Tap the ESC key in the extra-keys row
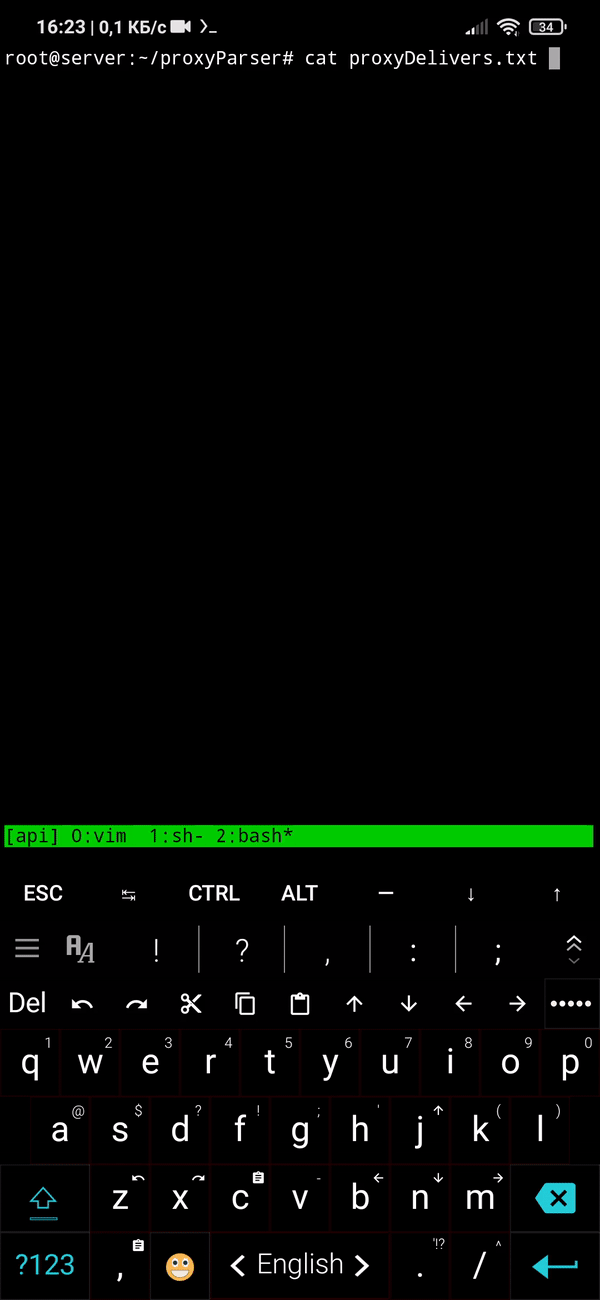This screenshot has width=600, height=1300. [43, 893]
